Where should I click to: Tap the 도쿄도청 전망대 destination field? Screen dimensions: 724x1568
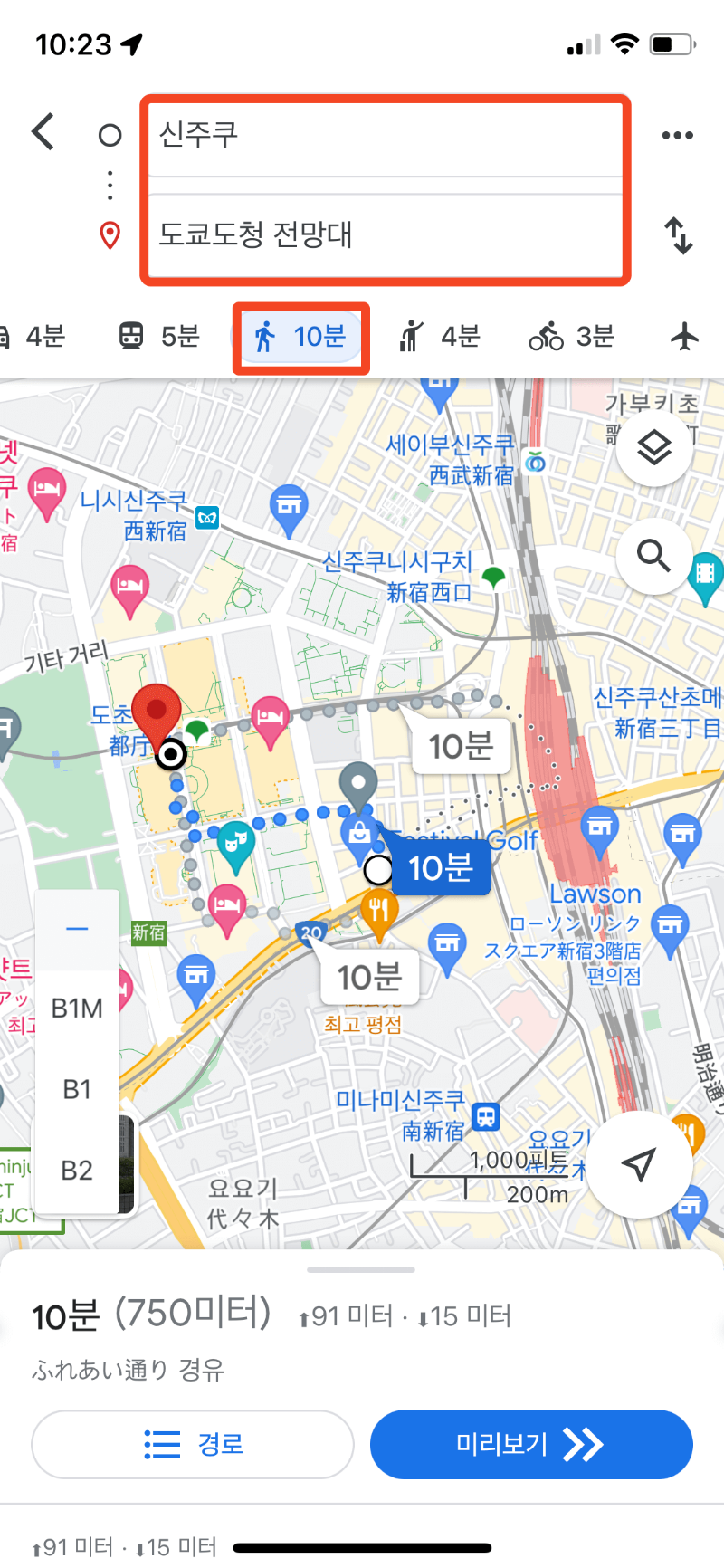[x=380, y=234]
